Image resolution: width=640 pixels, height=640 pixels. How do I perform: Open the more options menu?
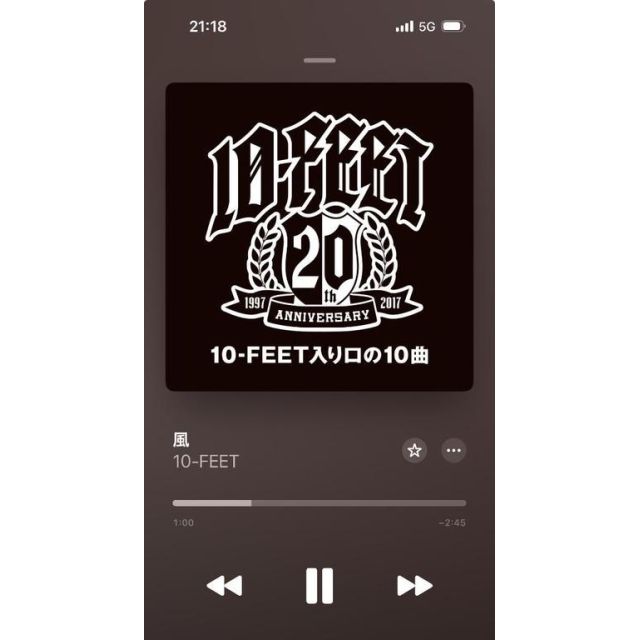click(x=454, y=450)
